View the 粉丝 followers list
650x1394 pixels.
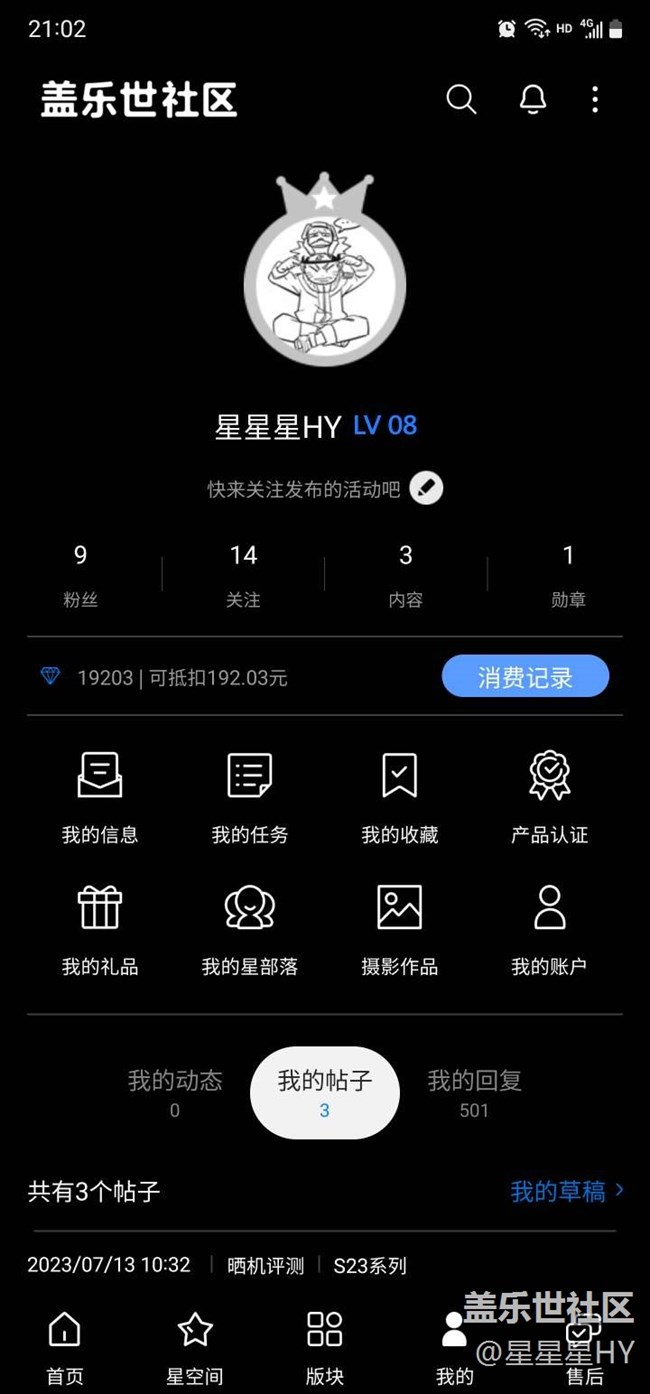pos(81,574)
